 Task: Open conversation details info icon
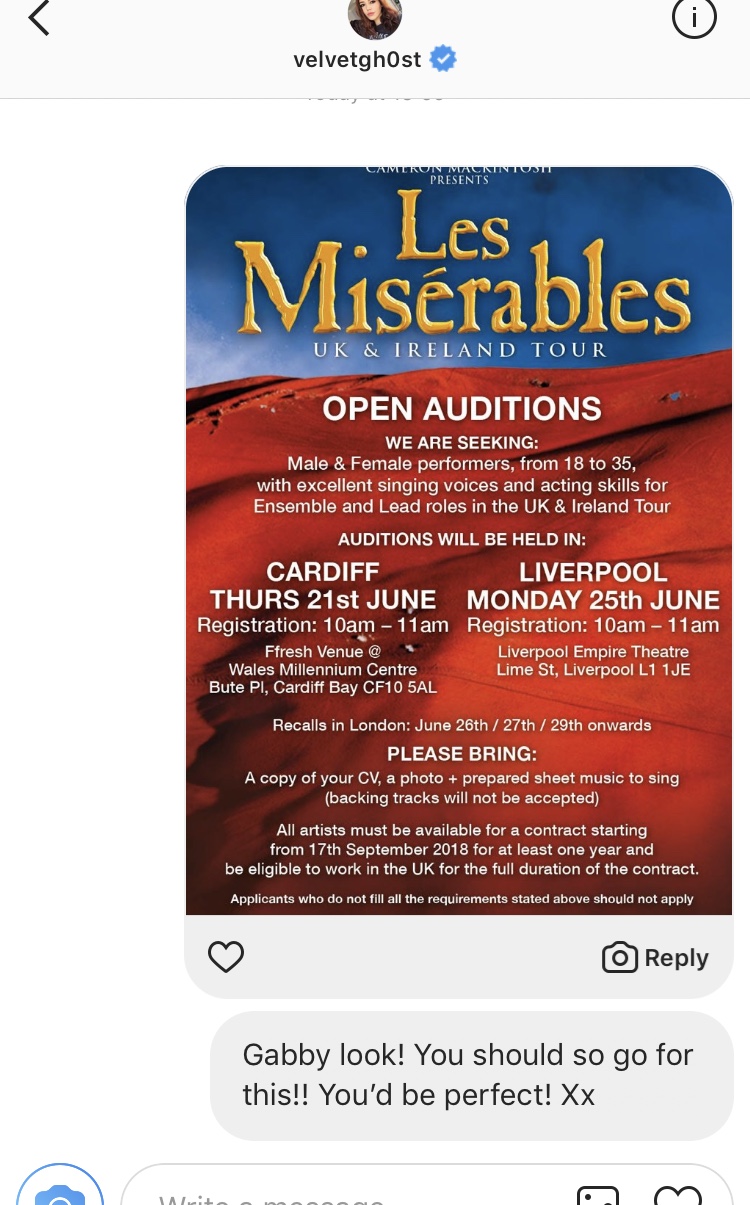click(694, 18)
